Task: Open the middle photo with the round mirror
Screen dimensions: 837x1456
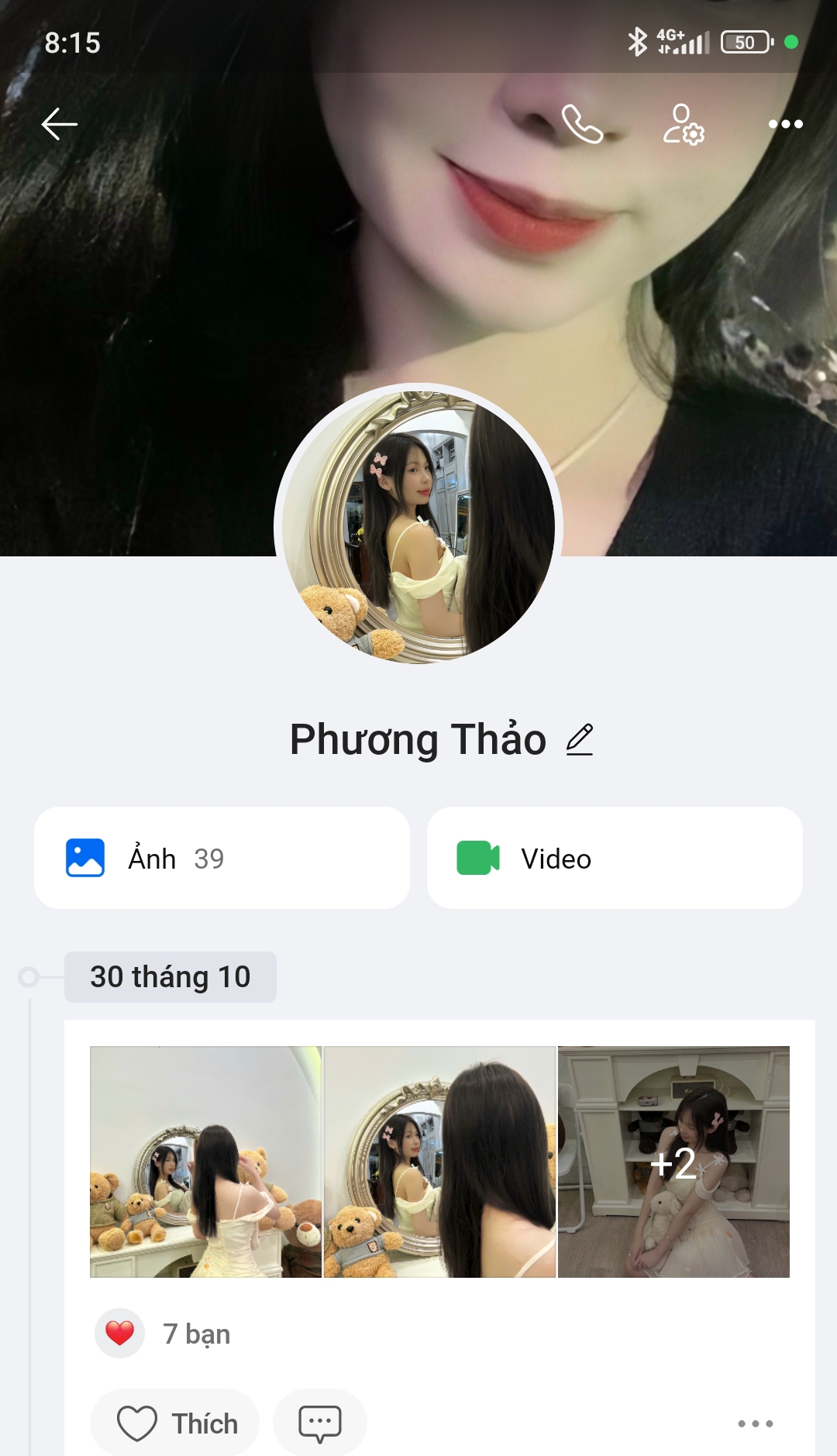Action: [x=439, y=1162]
